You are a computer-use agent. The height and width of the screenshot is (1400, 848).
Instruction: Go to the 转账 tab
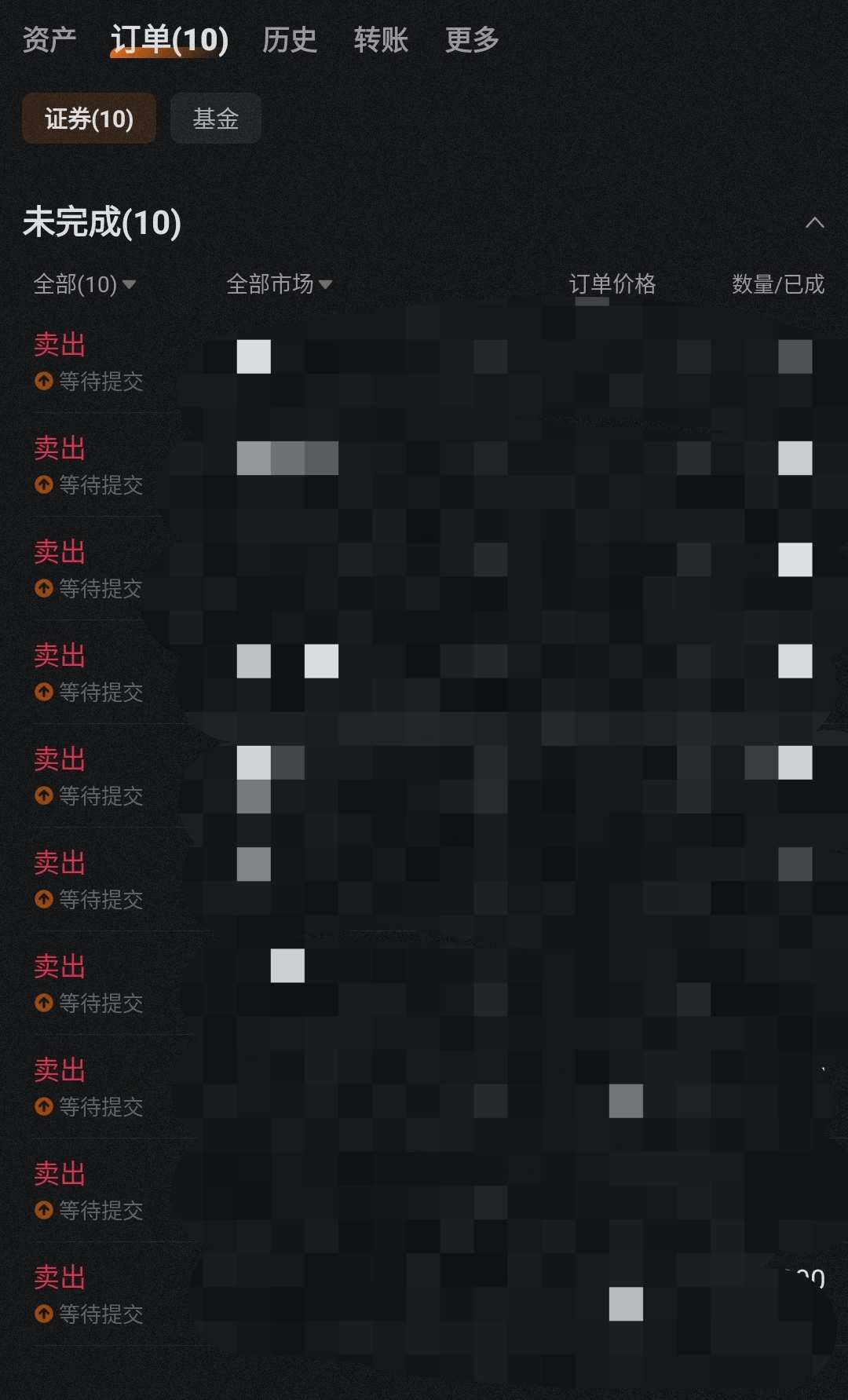[381, 39]
